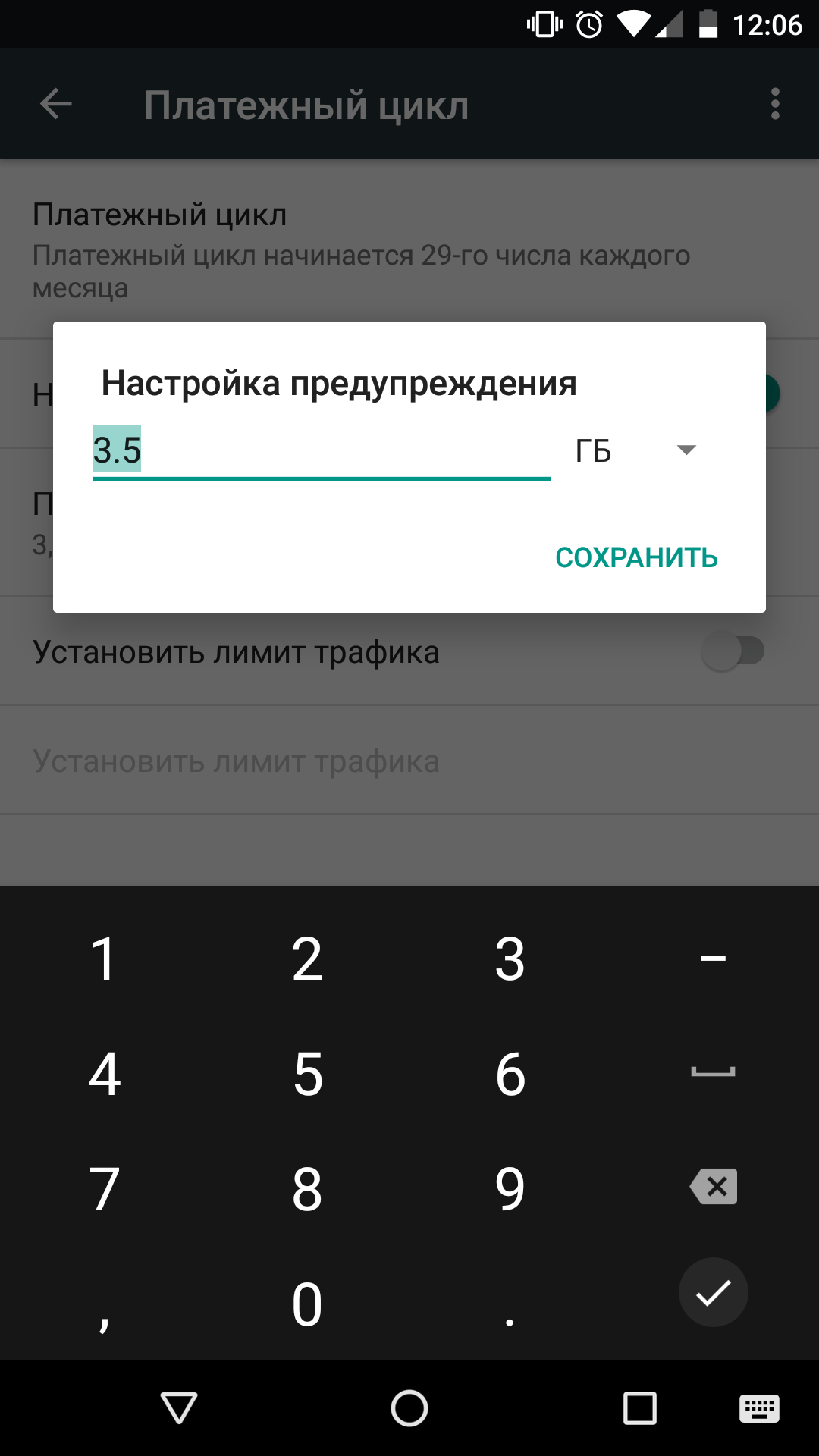Tap digit 7 on the keypad
Viewport: 819px width, 1456px height.
104,1188
